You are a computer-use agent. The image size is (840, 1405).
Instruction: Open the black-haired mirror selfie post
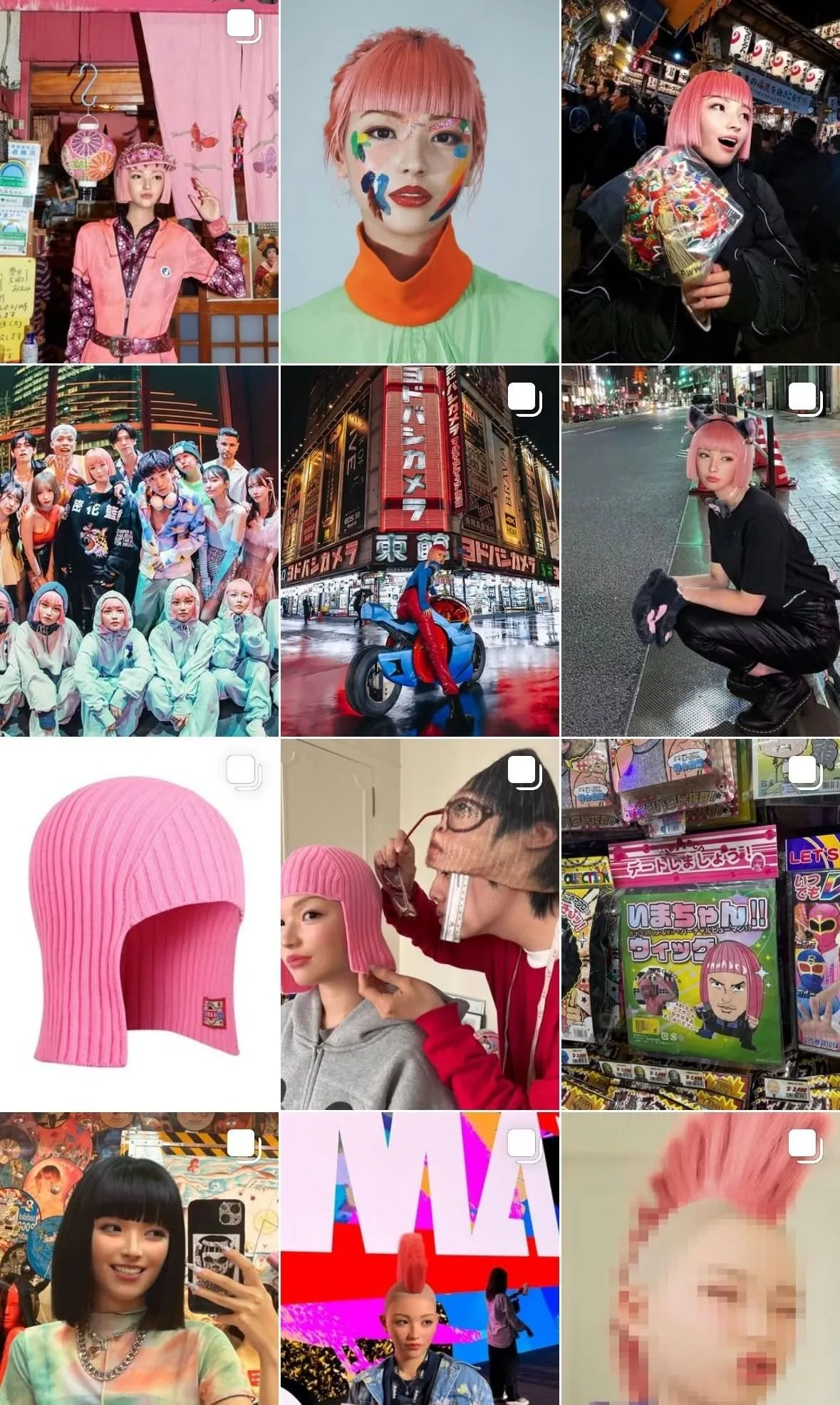click(x=139, y=1259)
